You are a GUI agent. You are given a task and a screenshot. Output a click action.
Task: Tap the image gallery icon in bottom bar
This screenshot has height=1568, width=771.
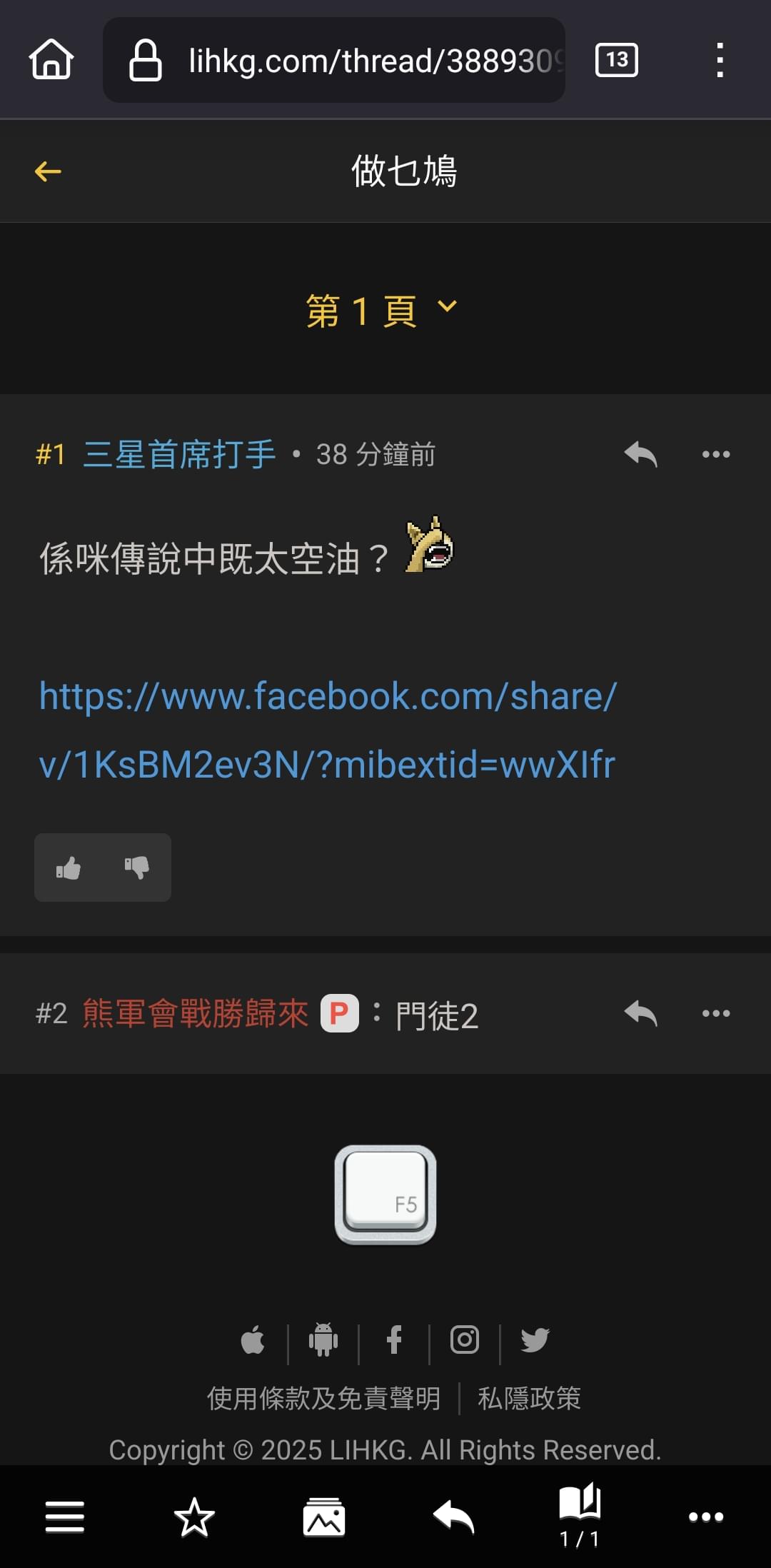coord(323,1517)
